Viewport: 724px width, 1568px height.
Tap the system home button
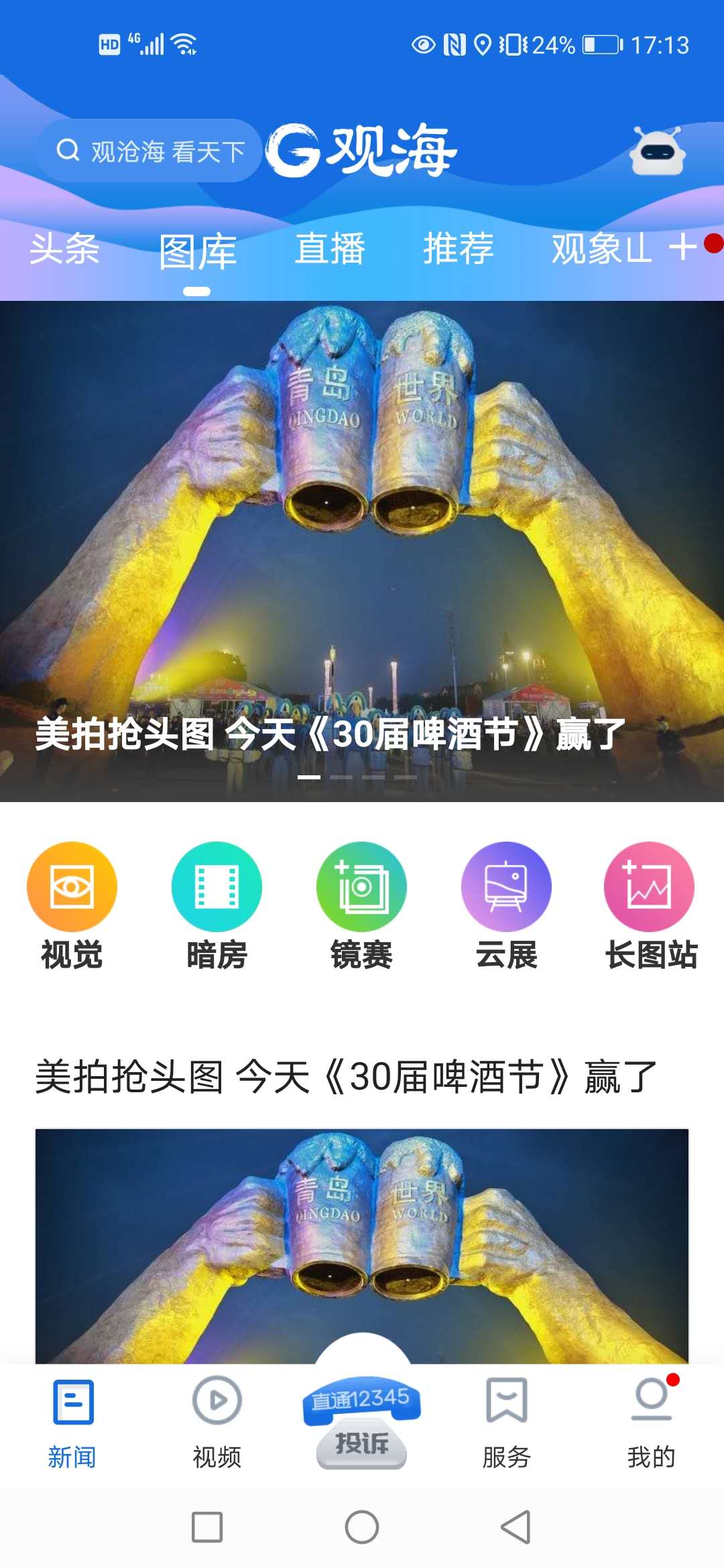coord(362,1527)
